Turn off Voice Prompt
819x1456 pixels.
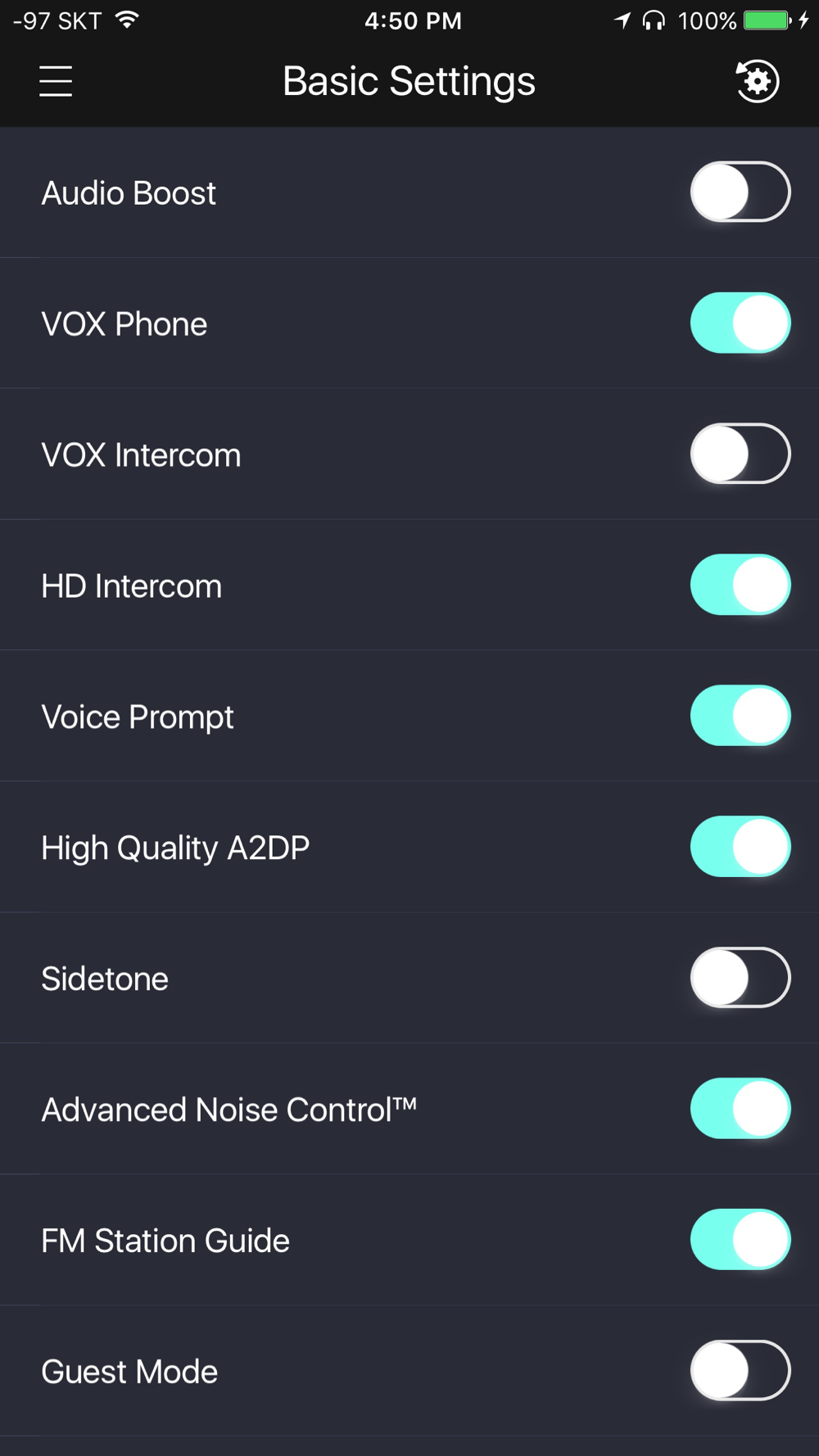point(740,716)
